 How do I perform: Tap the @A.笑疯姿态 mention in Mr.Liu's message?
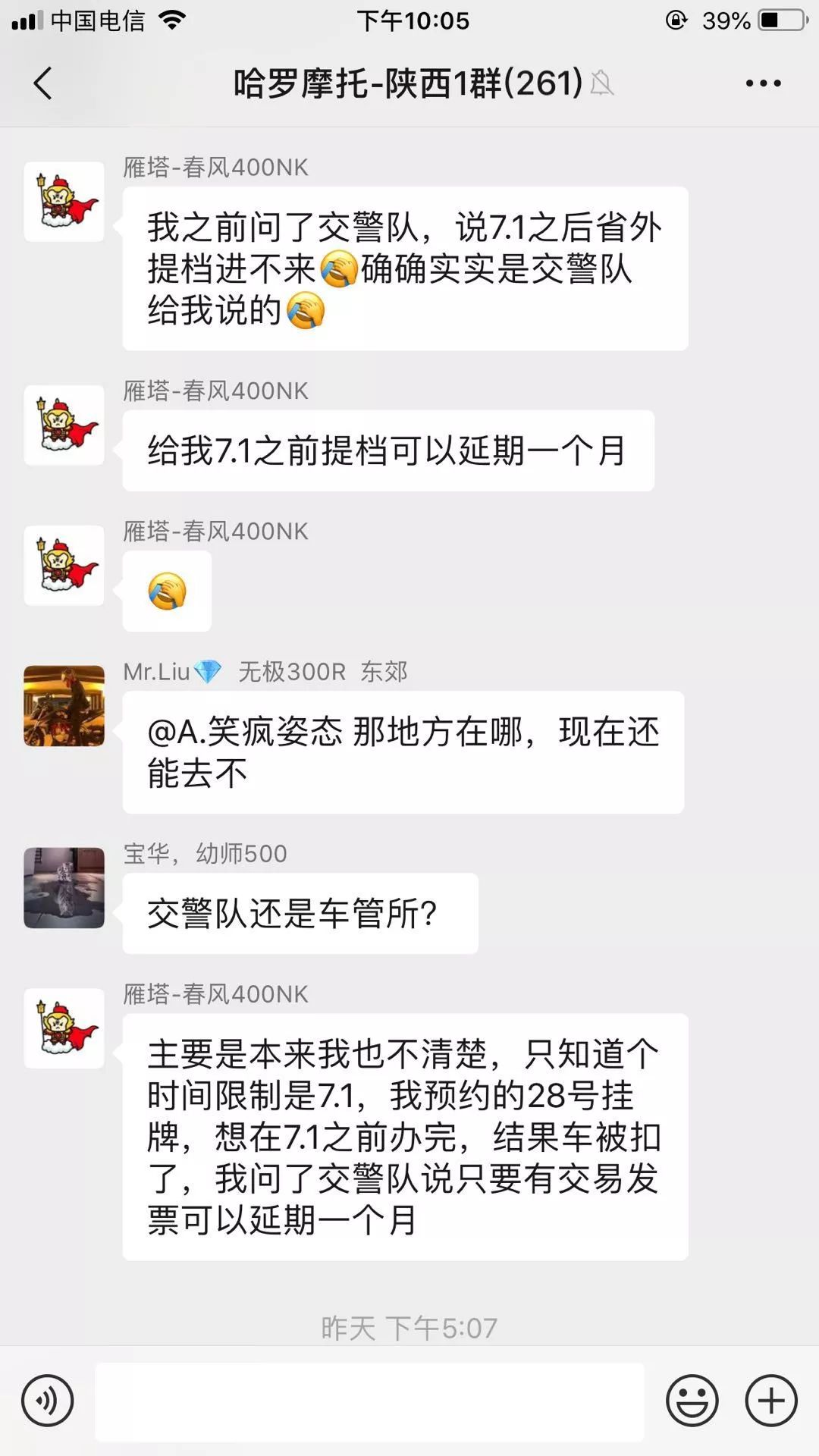(243, 731)
